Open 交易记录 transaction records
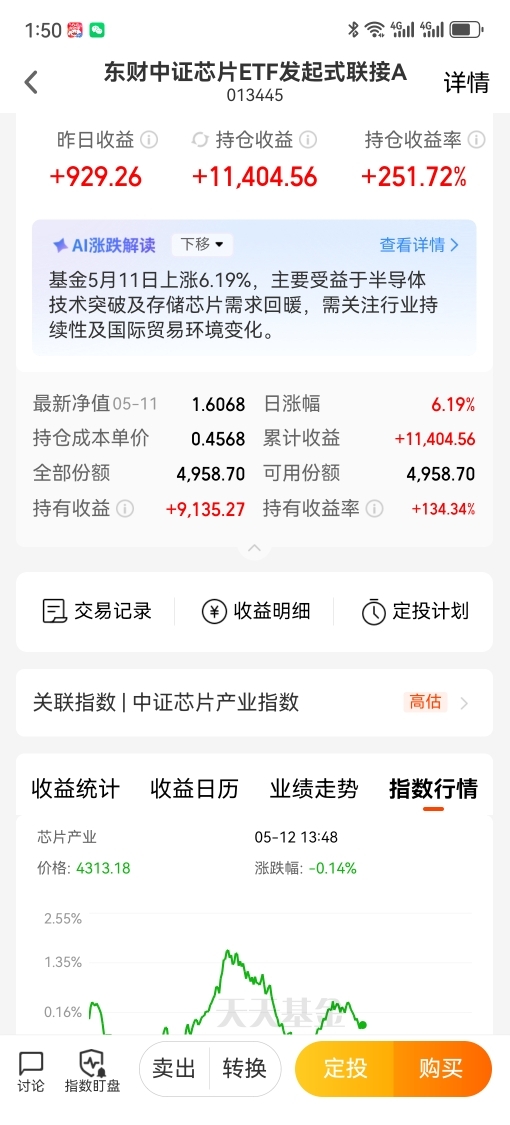 click(98, 611)
